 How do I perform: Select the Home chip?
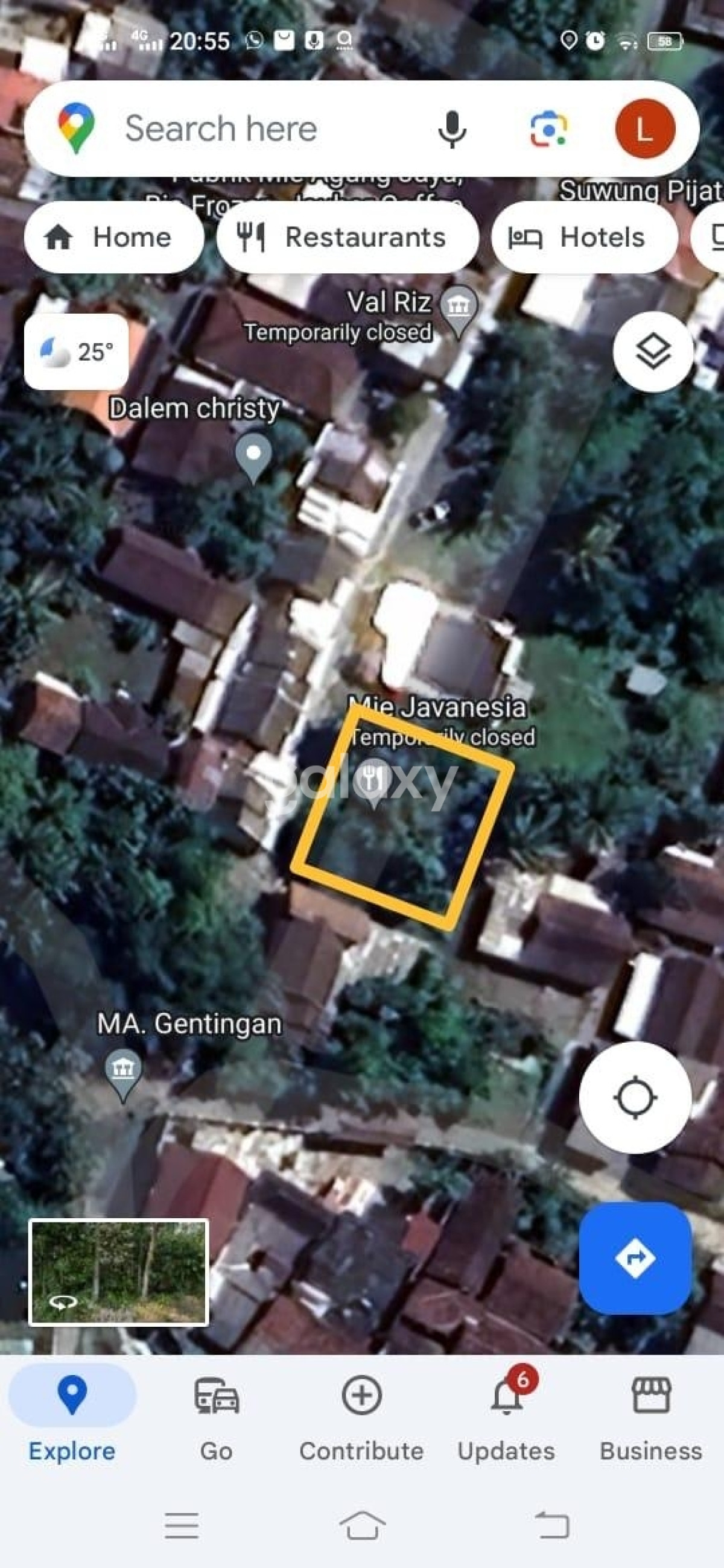[x=113, y=238]
